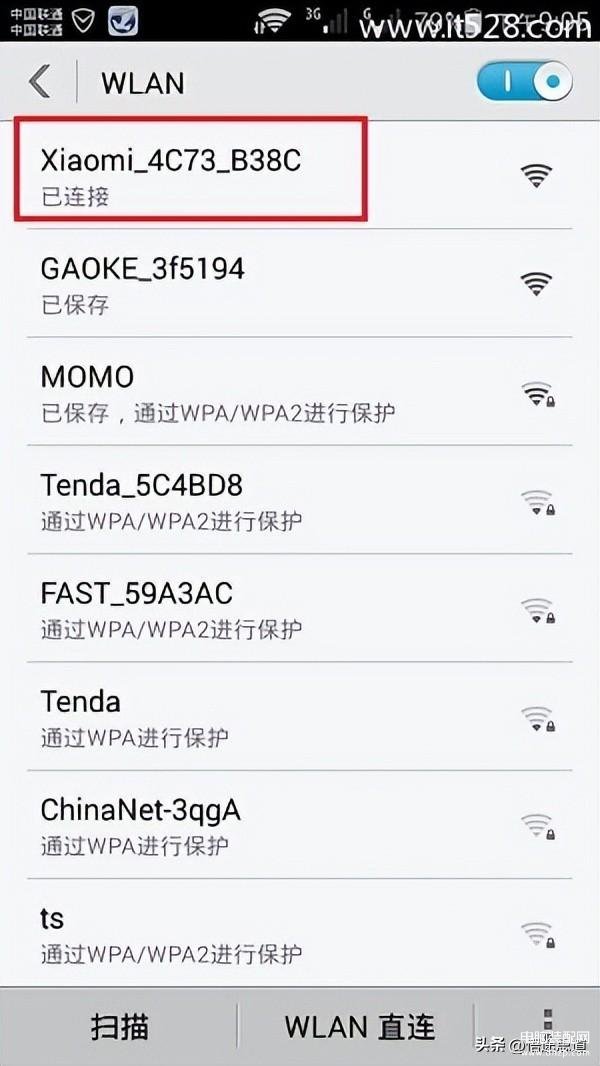The image size is (600, 1066).
Task: Connect to Tenda_5C4BD8 network
Action: [x=290, y=500]
